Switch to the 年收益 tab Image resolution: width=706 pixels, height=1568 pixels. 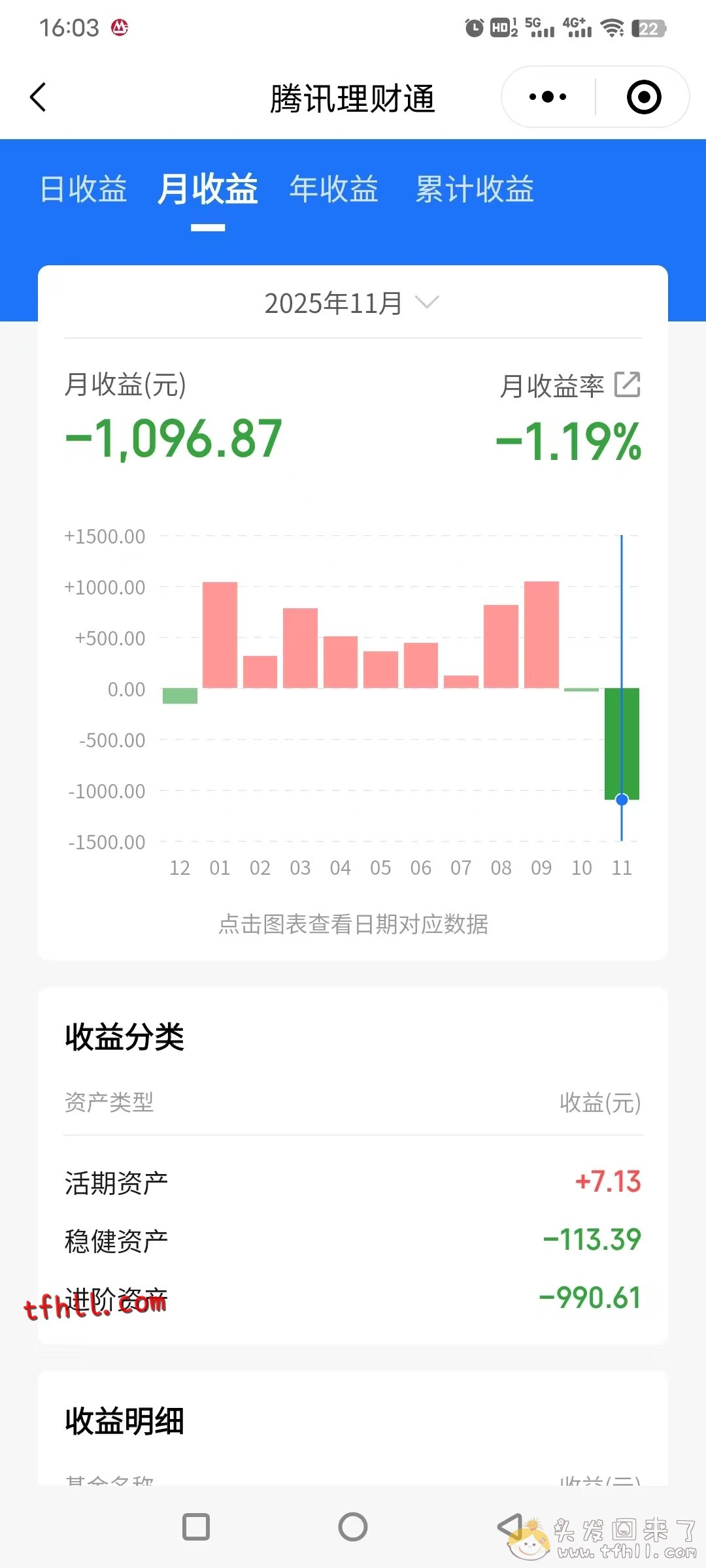[x=334, y=189]
